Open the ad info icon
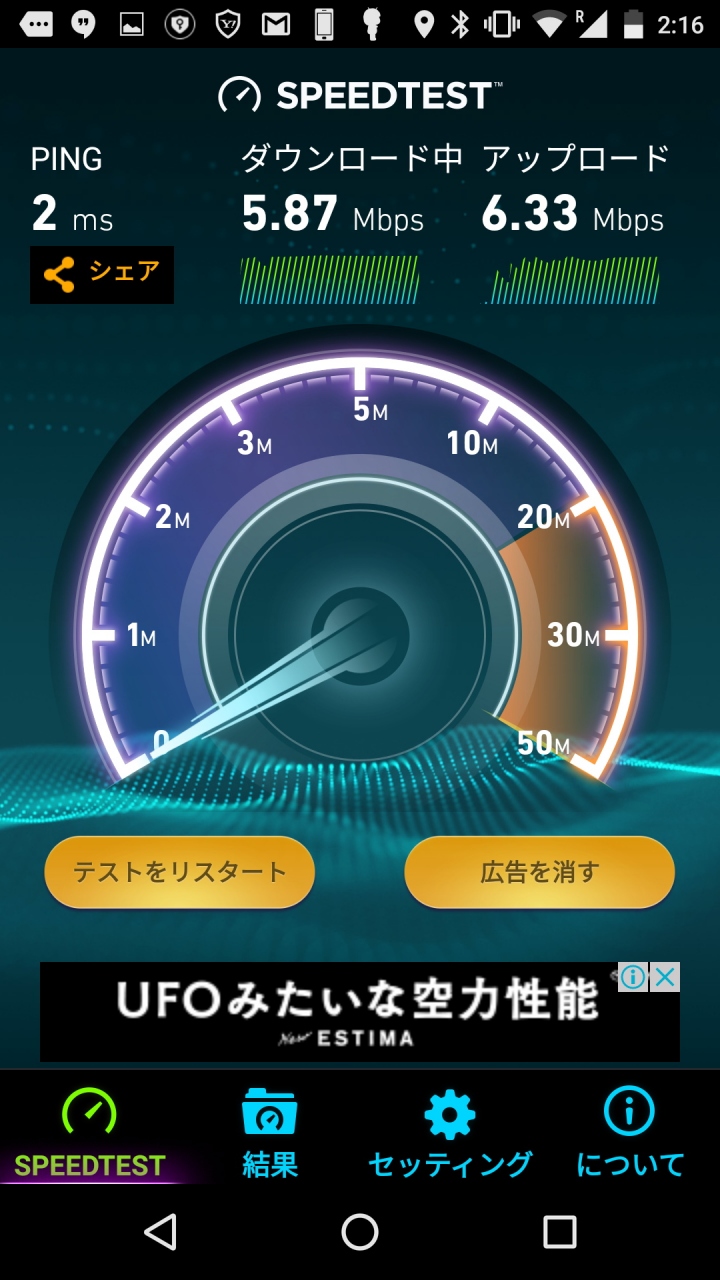The height and width of the screenshot is (1280, 720). [x=633, y=977]
